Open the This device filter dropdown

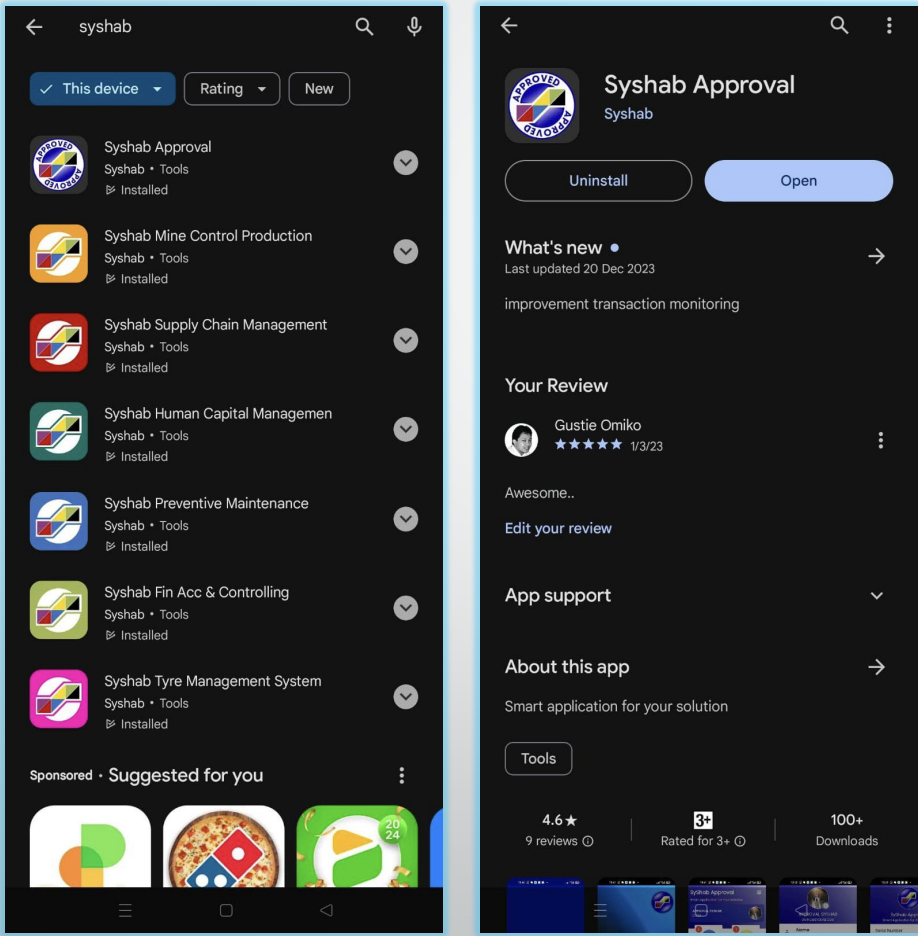pos(103,89)
